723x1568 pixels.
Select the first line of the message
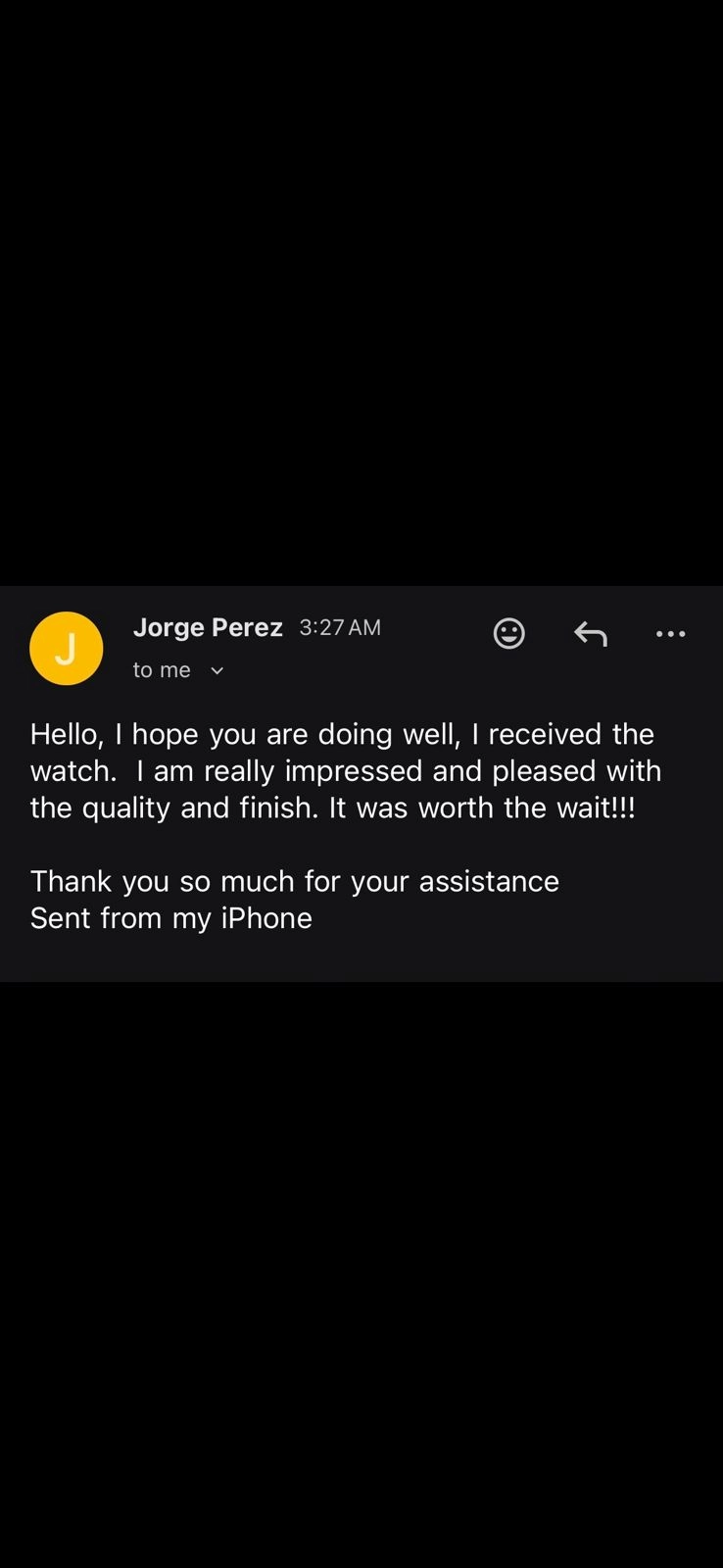tap(343, 733)
